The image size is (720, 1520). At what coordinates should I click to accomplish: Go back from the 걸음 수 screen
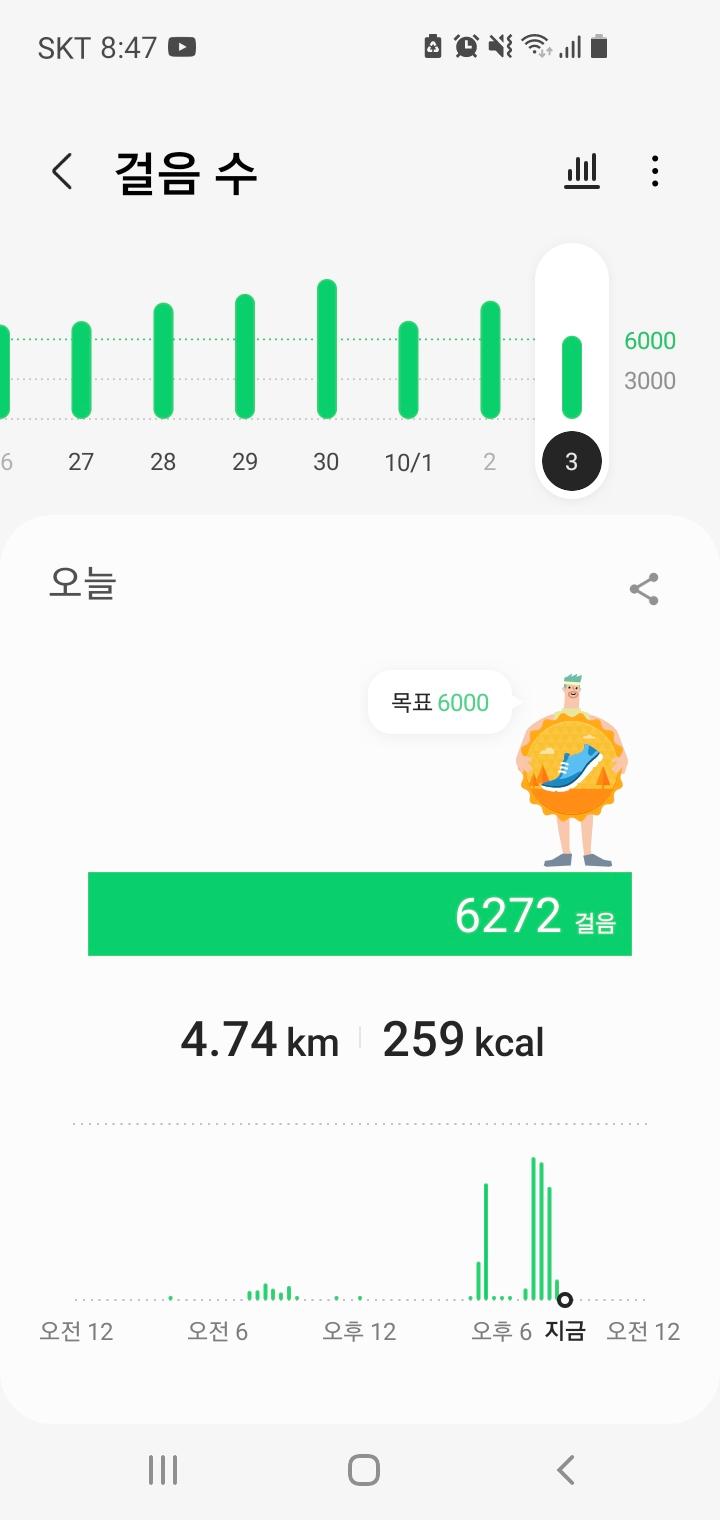coord(62,172)
